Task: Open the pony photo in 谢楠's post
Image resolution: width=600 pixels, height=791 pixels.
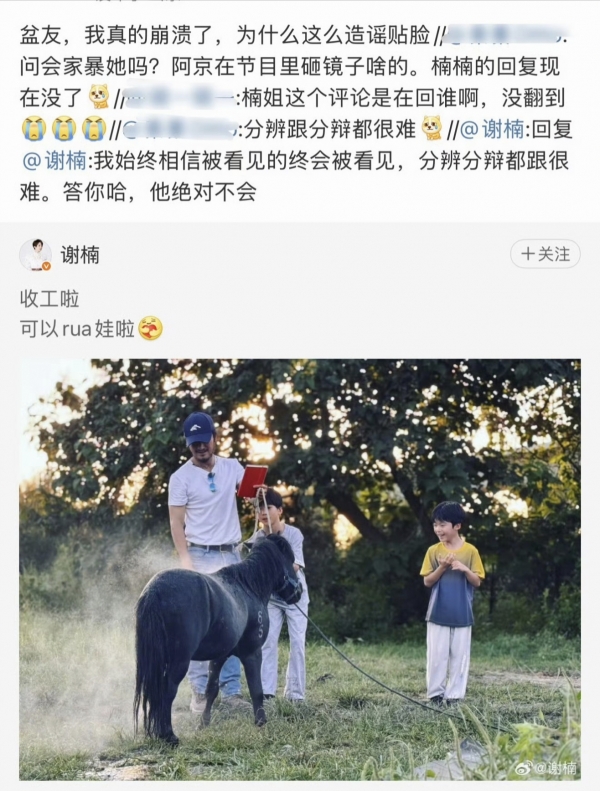Action: tap(299, 569)
